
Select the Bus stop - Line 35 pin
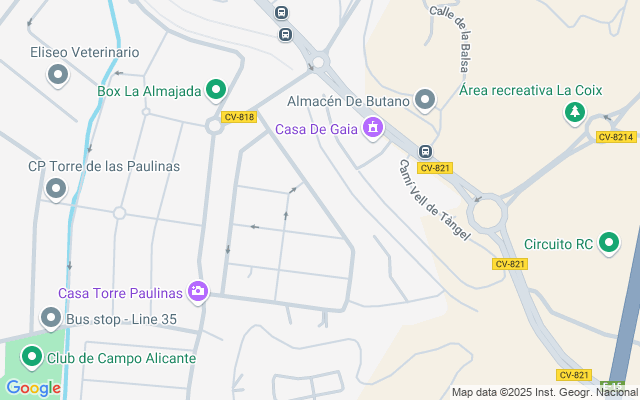(51, 319)
